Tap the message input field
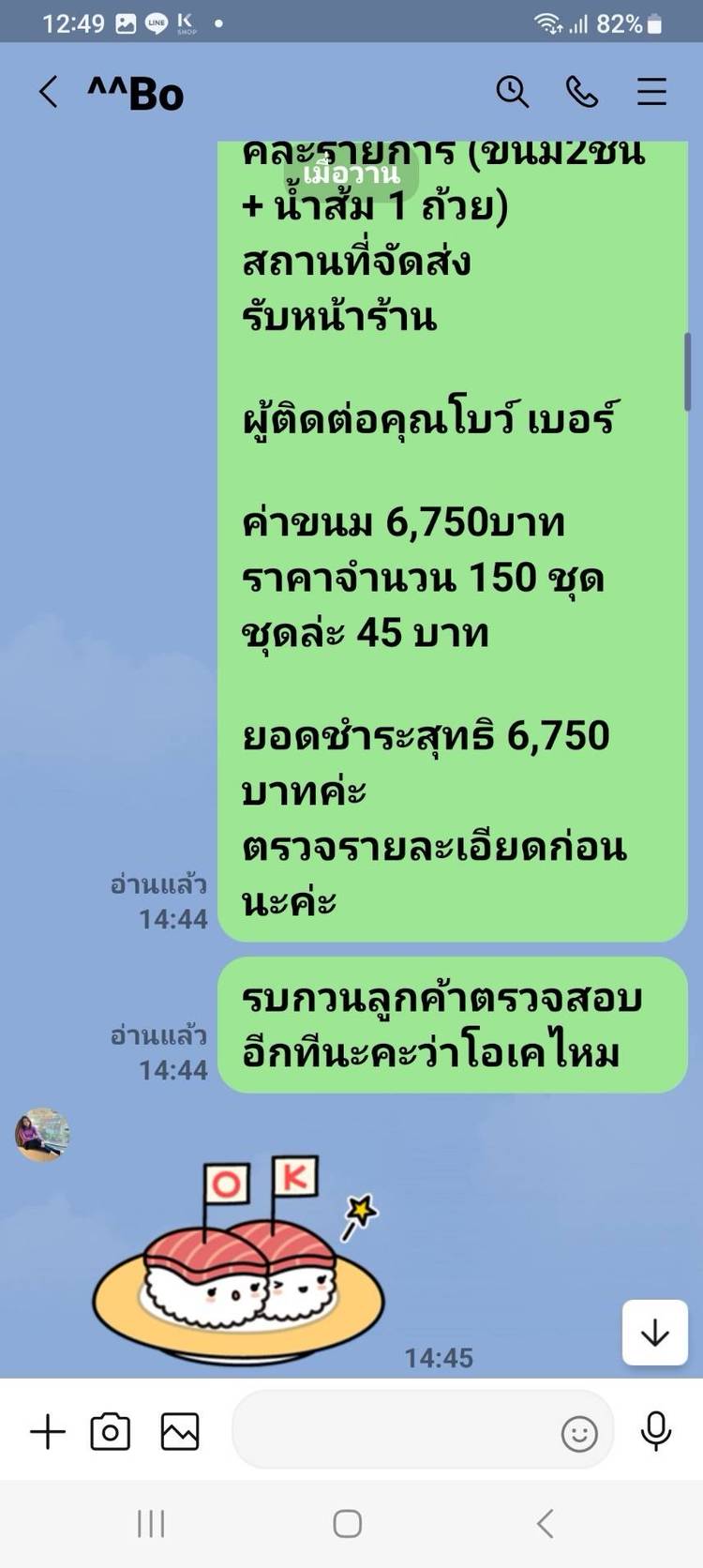The height and width of the screenshot is (1568, 703). (394, 1431)
